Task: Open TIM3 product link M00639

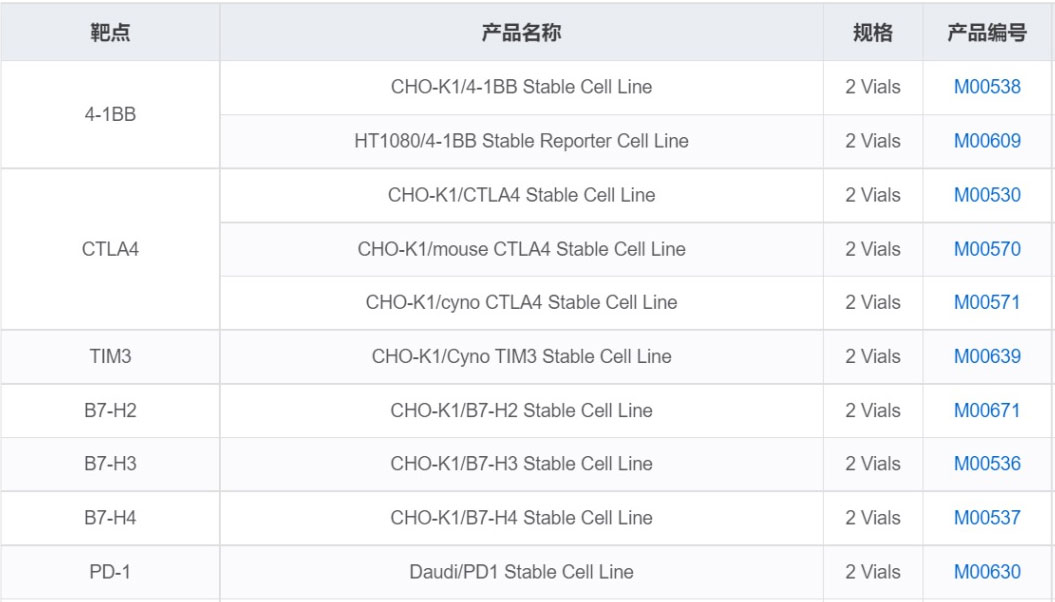Action: (x=986, y=356)
